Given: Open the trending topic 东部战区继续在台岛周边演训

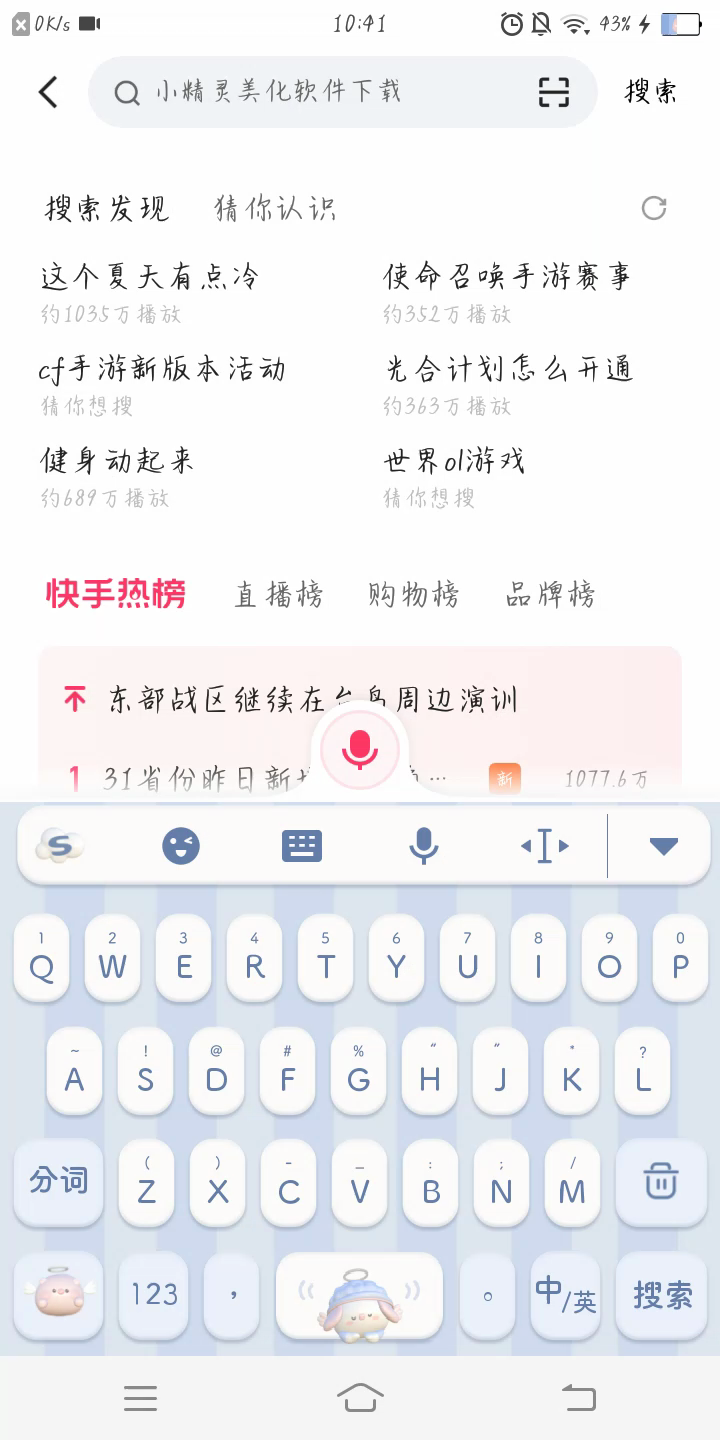Looking at the screenshot, I should tap(312, 699).
